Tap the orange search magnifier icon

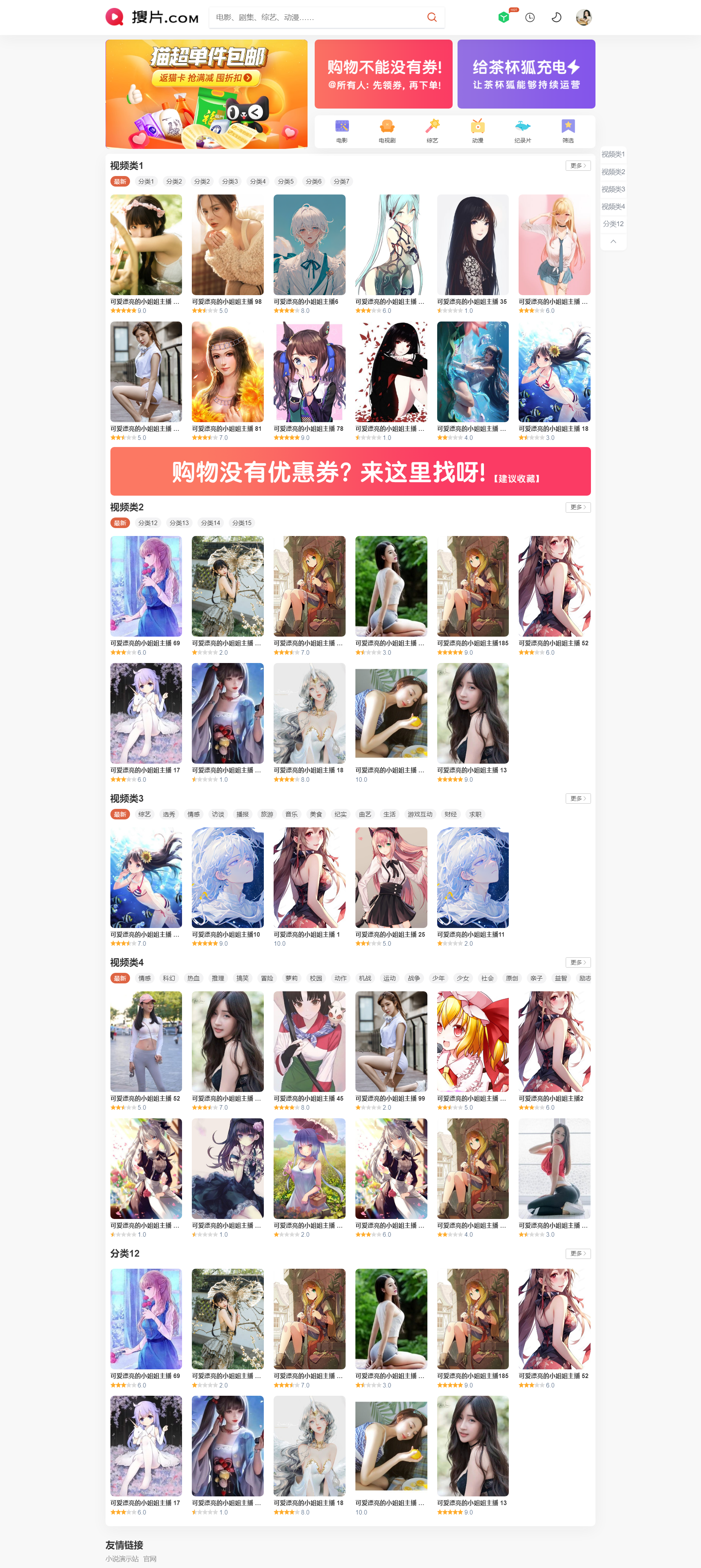click(x=432, y=17)
